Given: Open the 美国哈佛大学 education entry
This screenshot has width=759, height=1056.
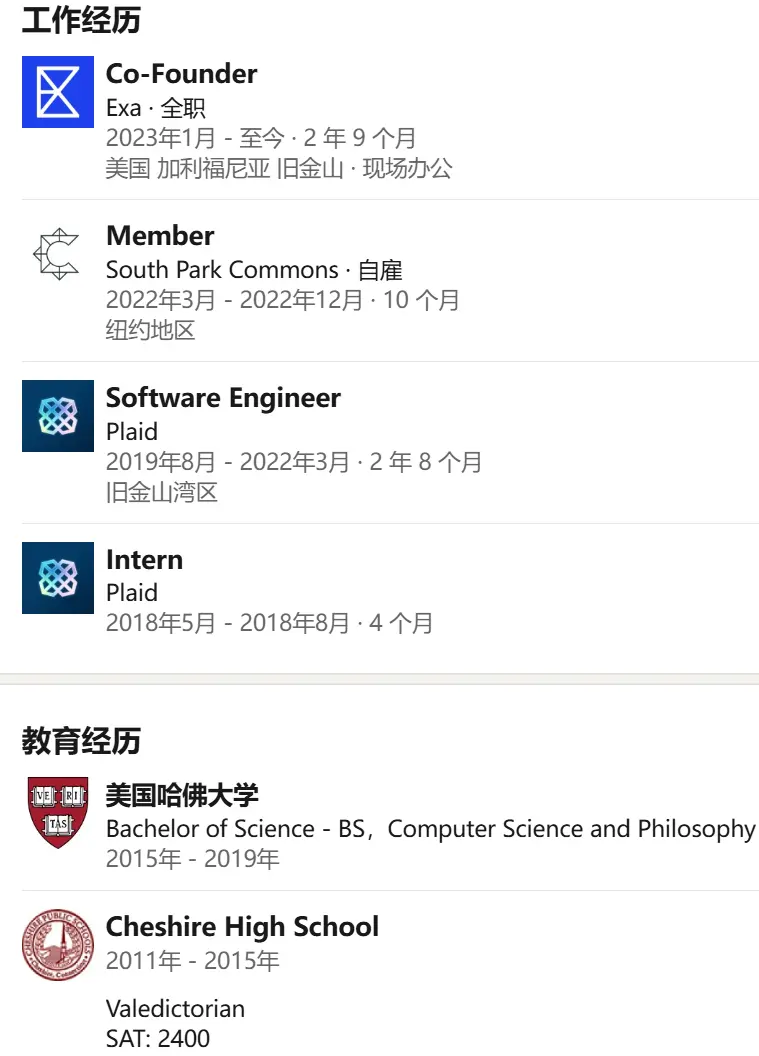Looking at the screenshot, I should pyautogui.click(x=182, y=796).
